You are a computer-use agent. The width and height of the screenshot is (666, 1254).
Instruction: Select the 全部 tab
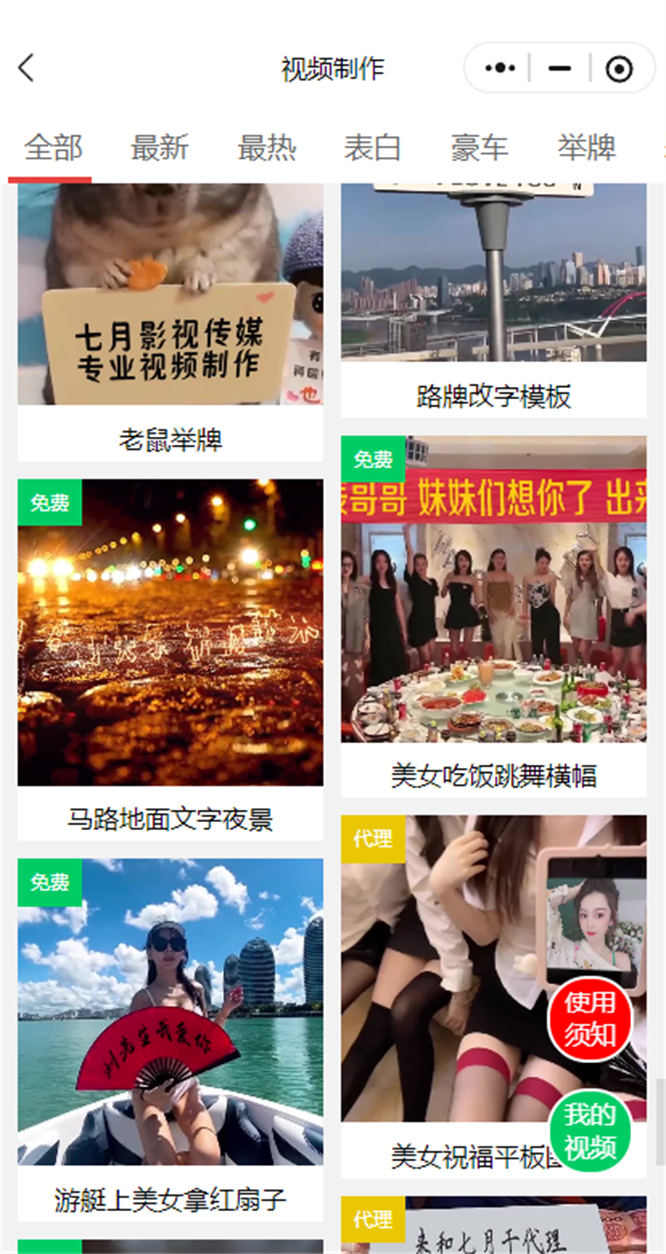click(53, 148)
